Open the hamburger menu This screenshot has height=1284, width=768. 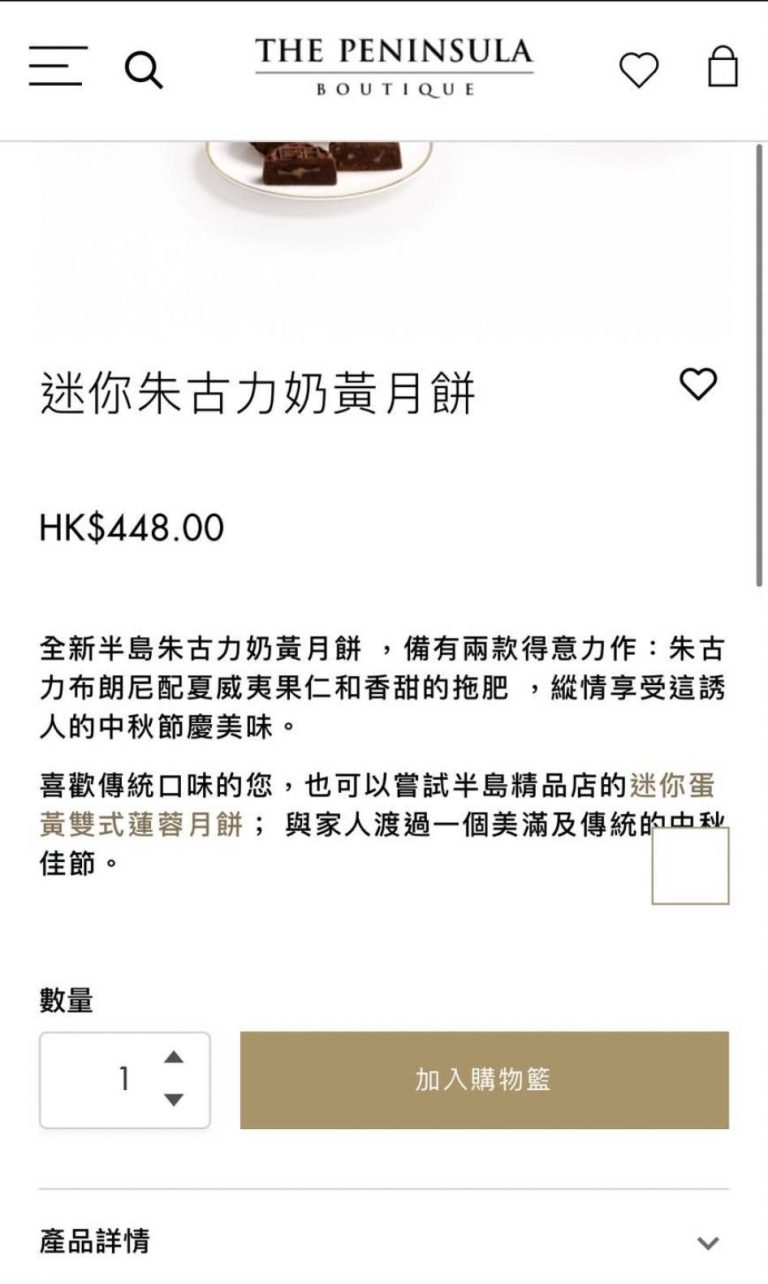[58, 66]
